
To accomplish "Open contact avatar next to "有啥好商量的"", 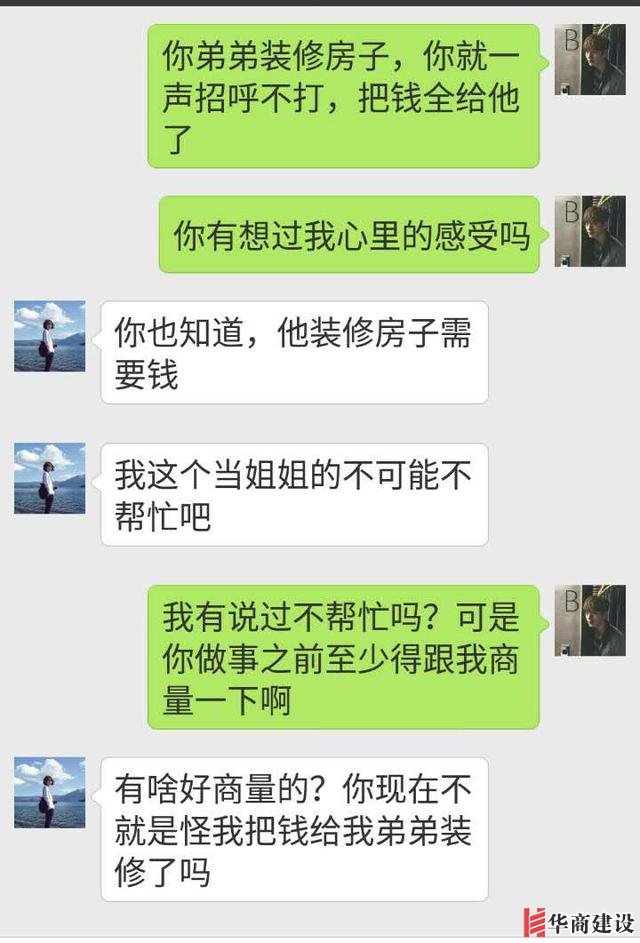I will click(50, 793).
